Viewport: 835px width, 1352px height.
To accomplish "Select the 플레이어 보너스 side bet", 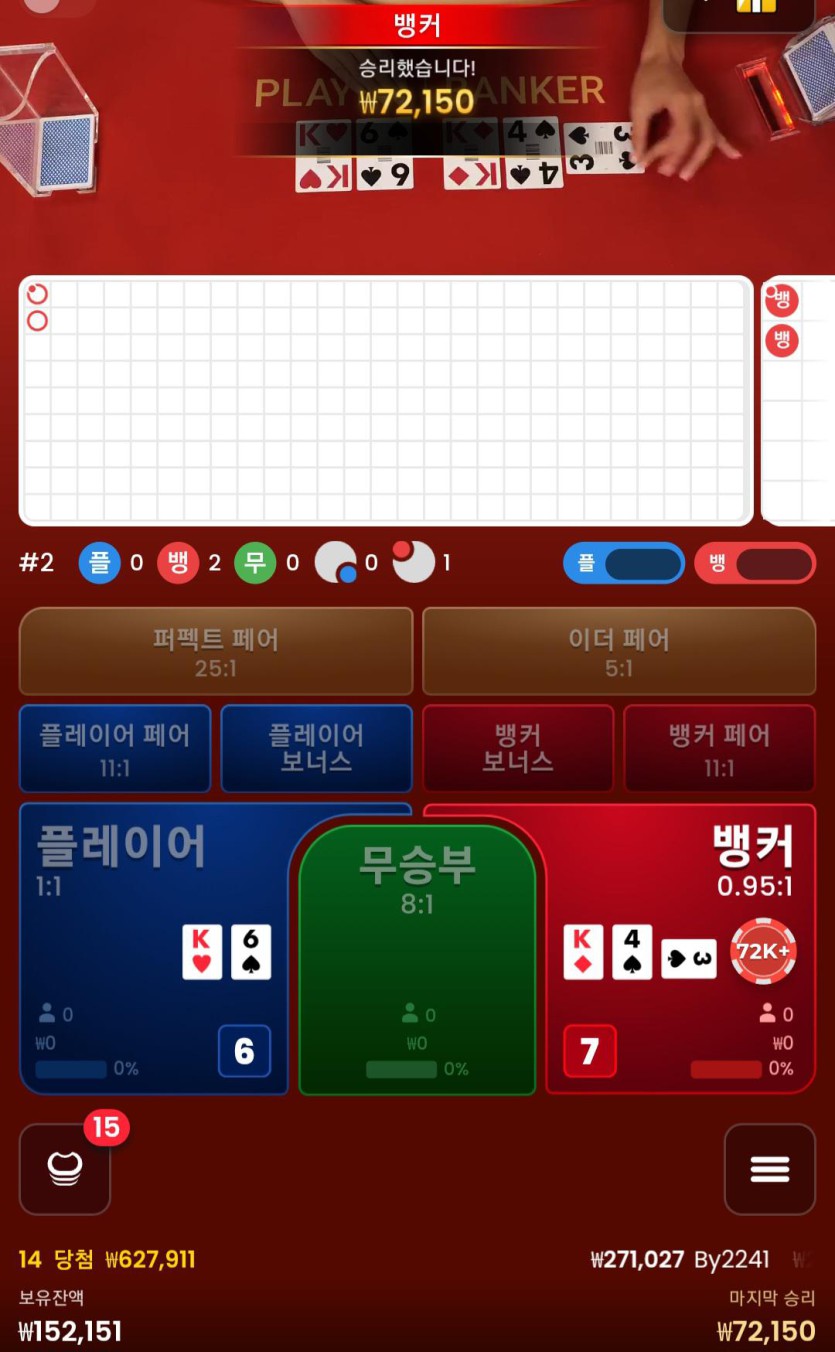I will click(316, 748).
